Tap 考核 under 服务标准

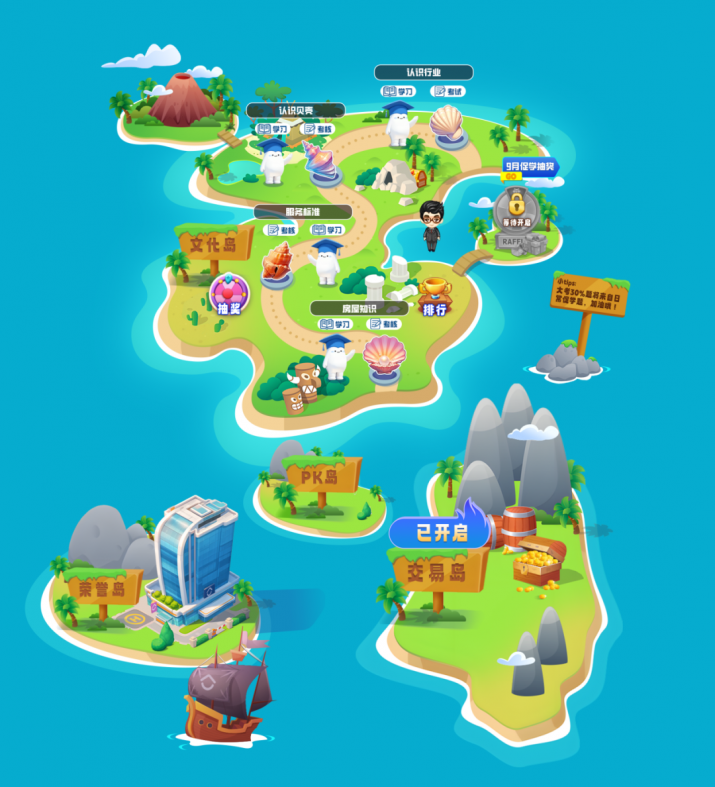[x=282, y=230]
